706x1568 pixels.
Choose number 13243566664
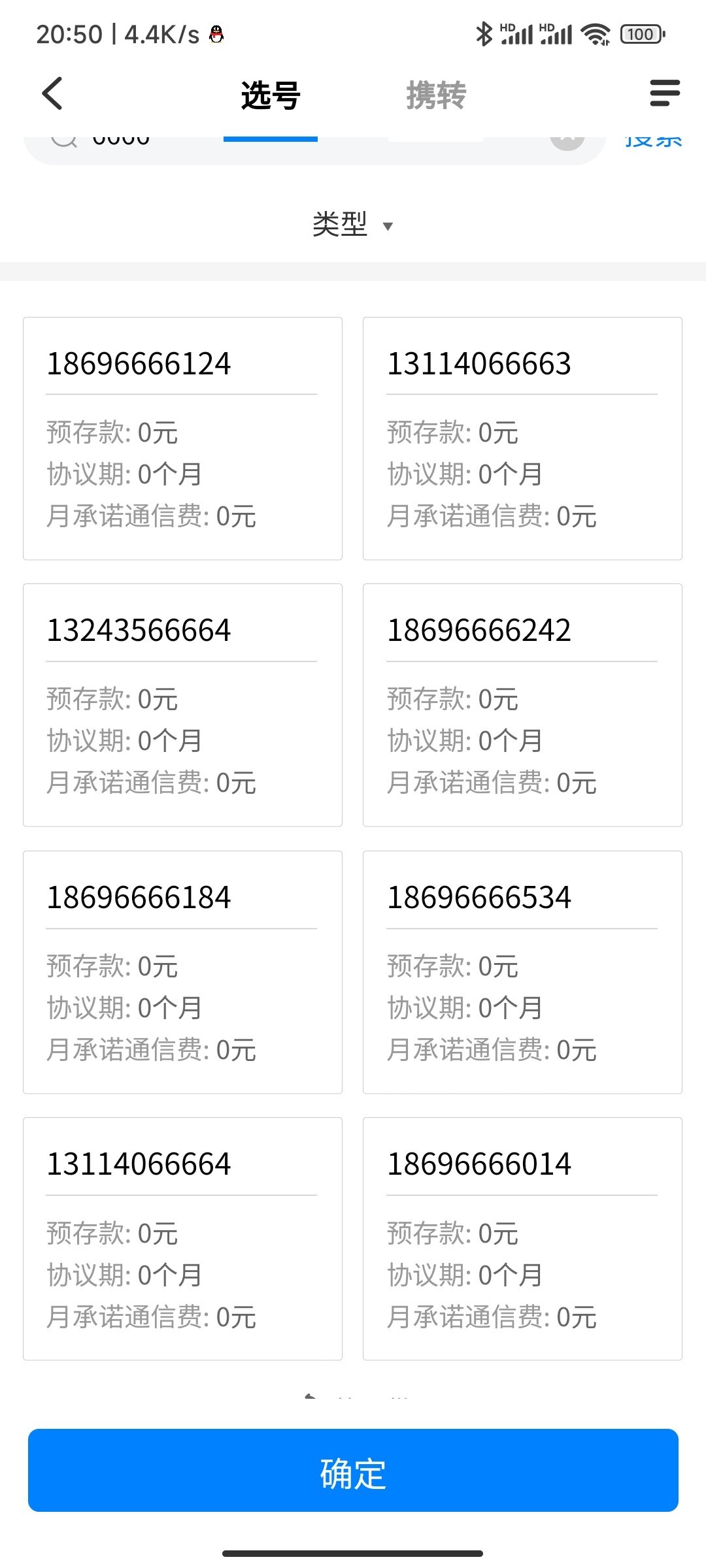pyautogui.click(x=182, y=705)
